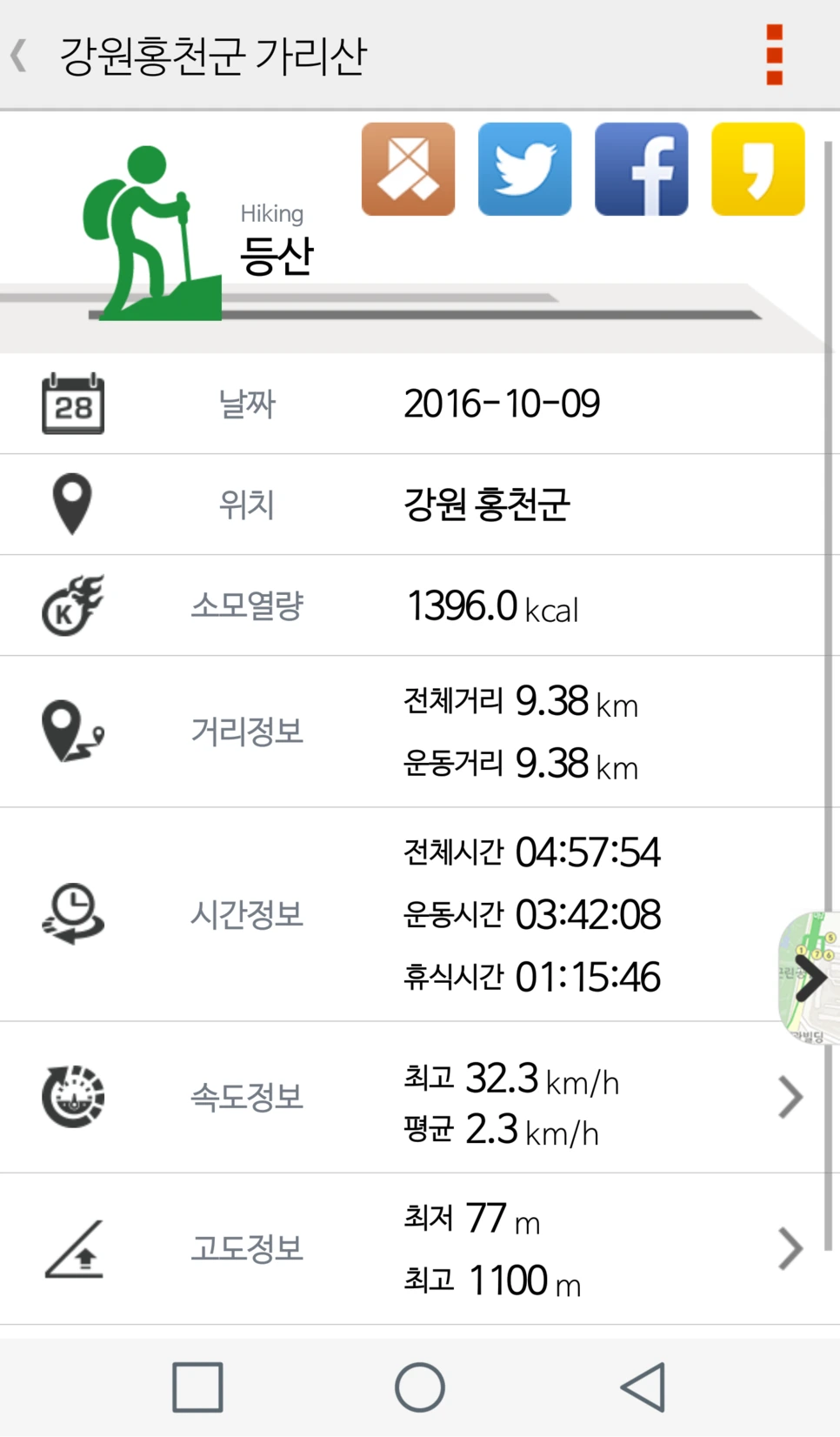
Task: Tap the clock icon beside 시간정보
Action: 73,913
